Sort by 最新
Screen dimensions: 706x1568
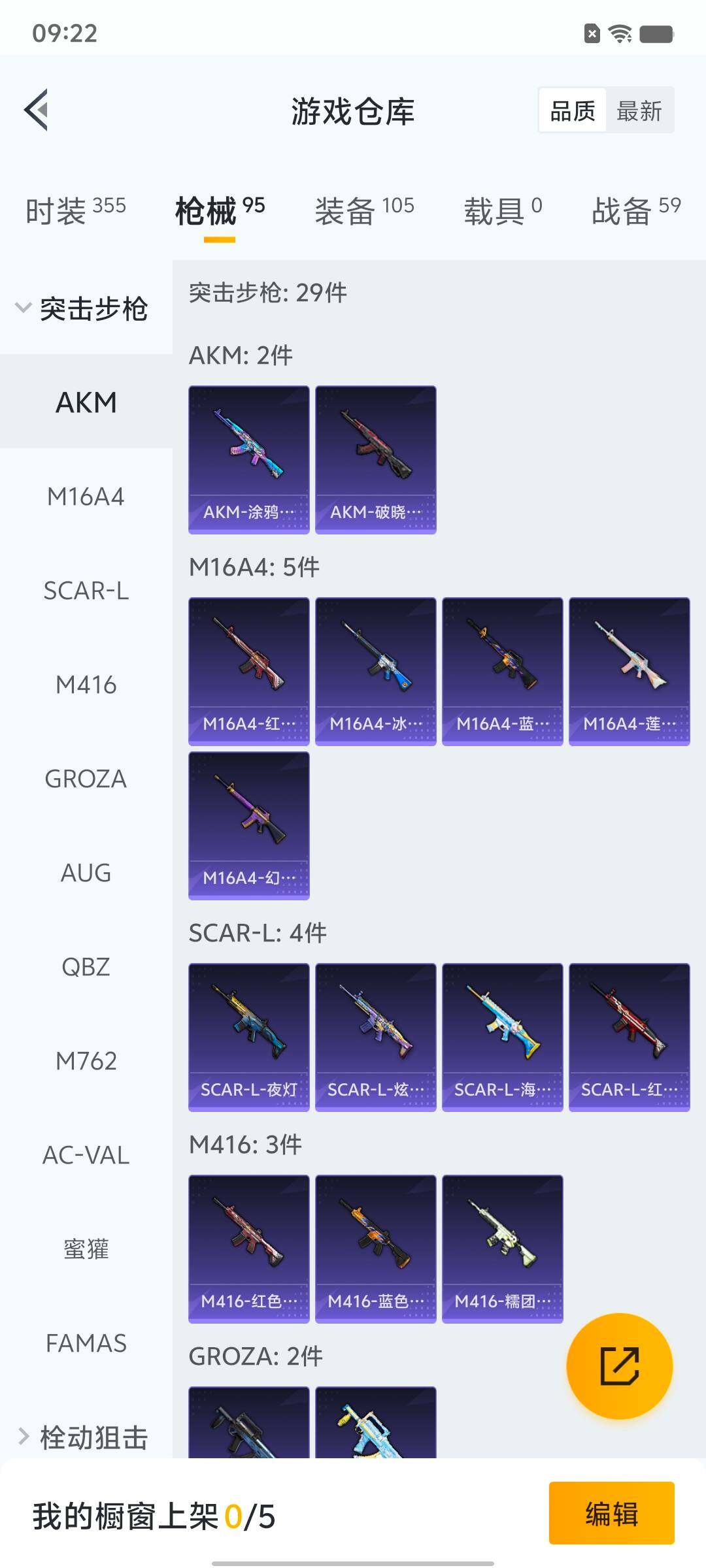(x=639, y=111)
